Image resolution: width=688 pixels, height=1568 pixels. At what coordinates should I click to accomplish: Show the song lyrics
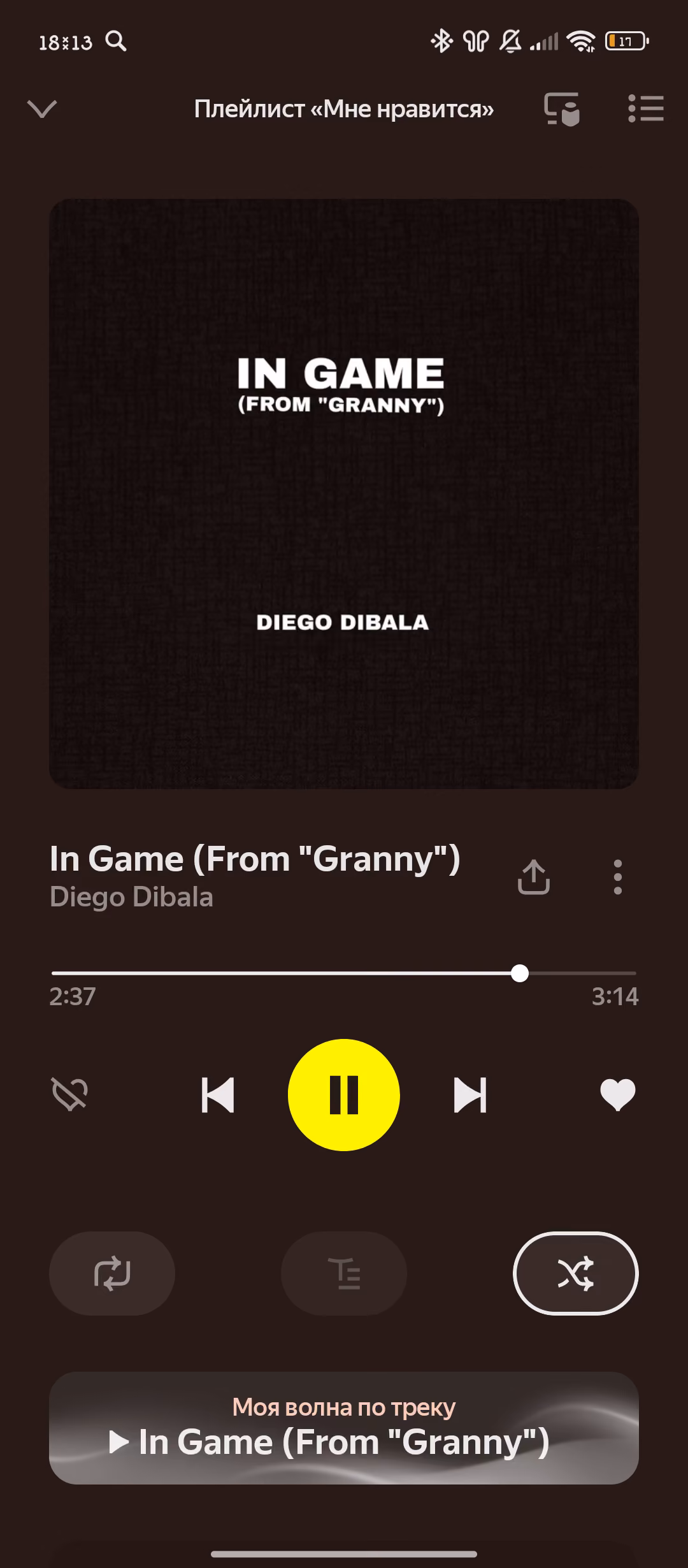(344, 1274)
